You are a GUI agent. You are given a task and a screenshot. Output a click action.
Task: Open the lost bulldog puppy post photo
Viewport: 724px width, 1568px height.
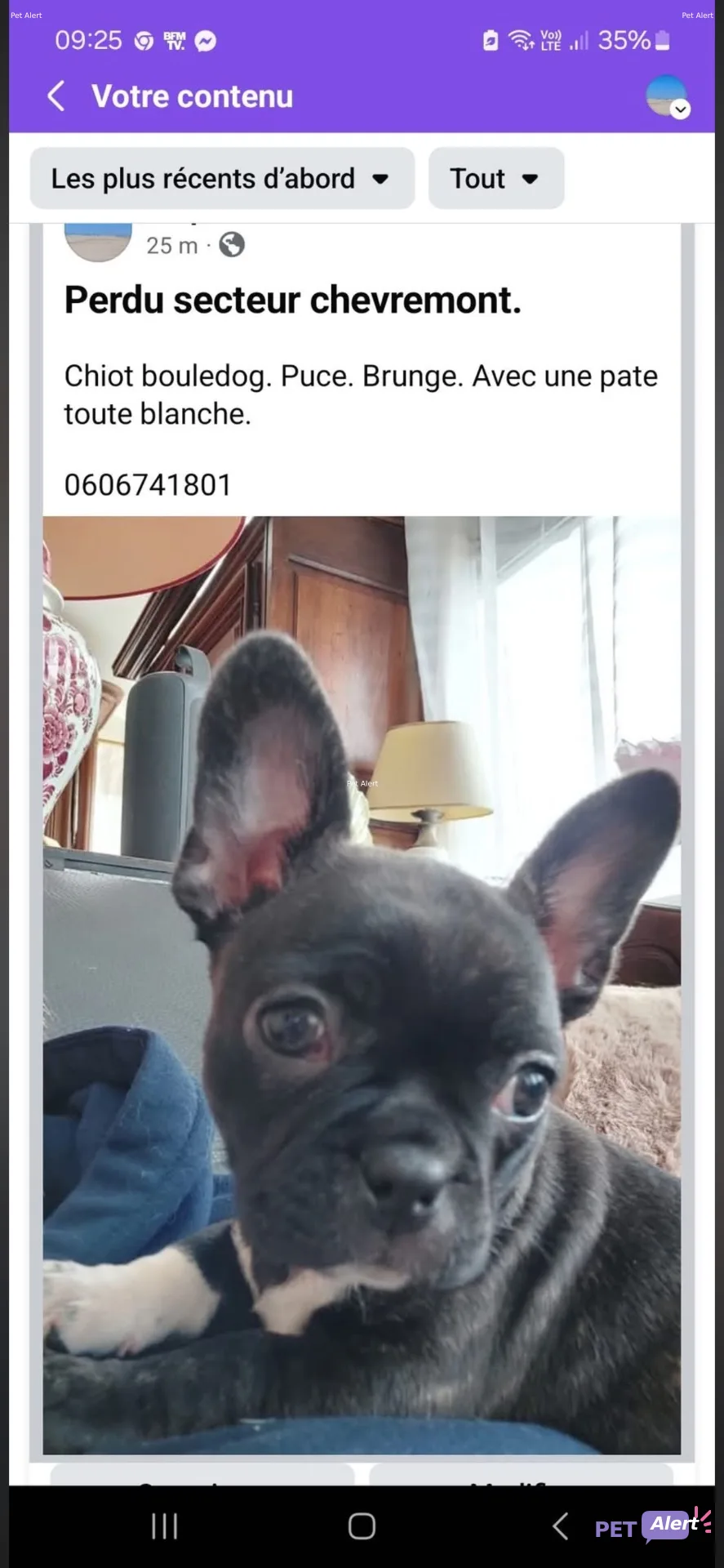[362, 984]
